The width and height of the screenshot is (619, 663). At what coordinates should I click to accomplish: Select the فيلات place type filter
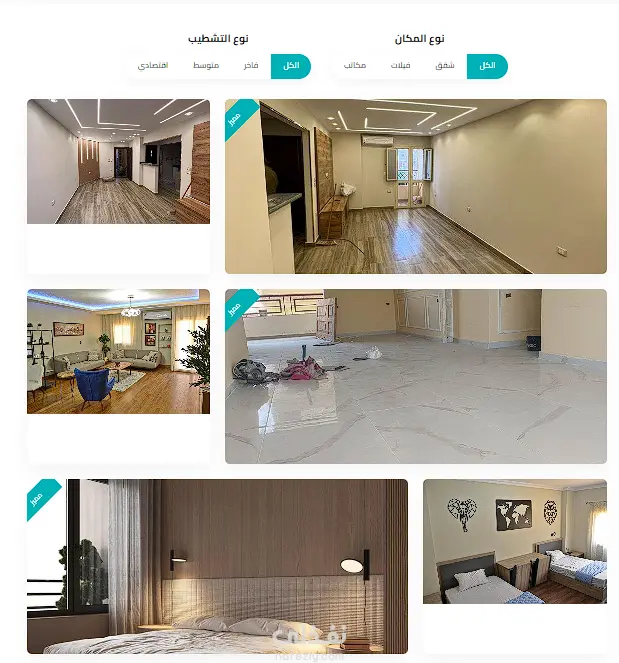click(400, 66)
